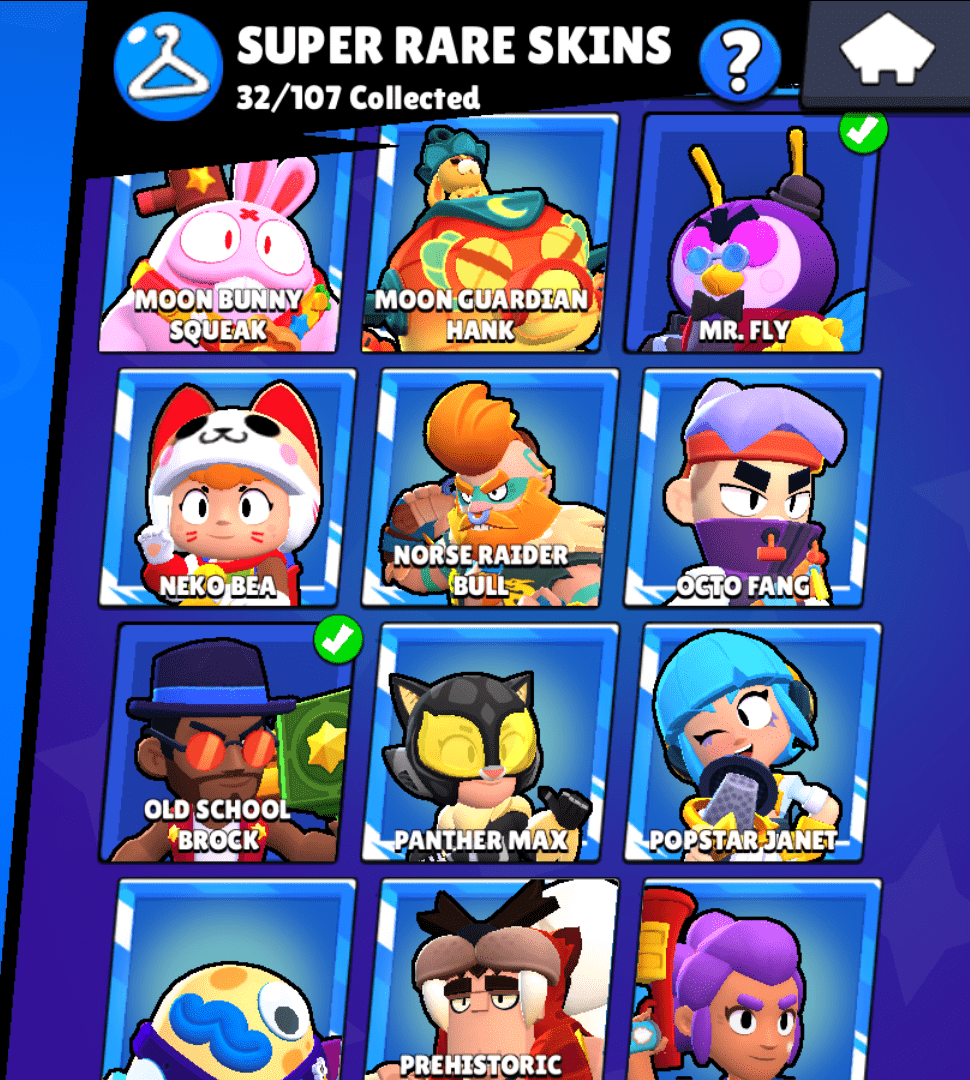Select the Mr. Fly skin card

coord(752,240)
